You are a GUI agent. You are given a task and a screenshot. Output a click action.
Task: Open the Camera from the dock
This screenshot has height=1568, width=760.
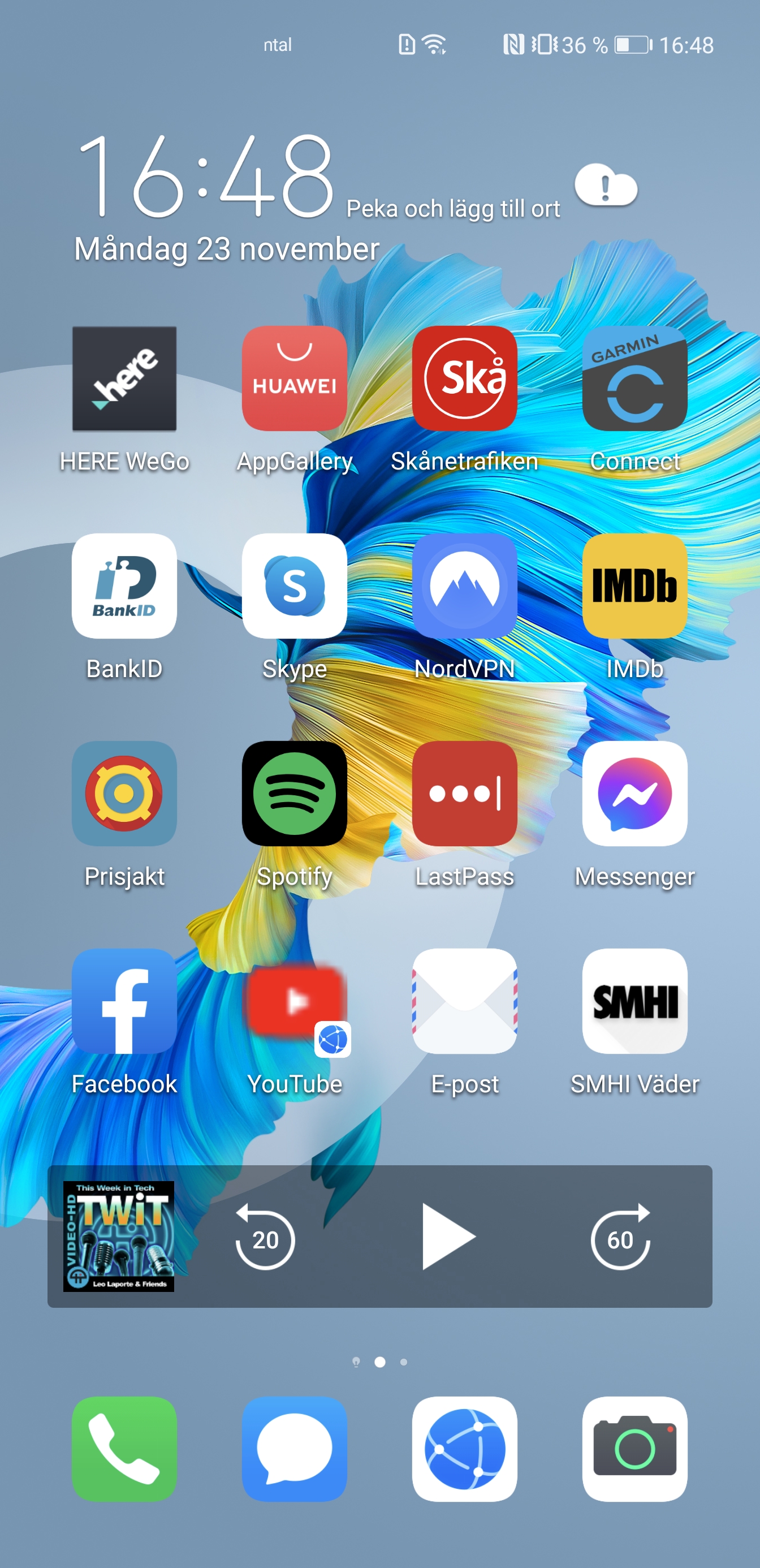(634, 1449)
